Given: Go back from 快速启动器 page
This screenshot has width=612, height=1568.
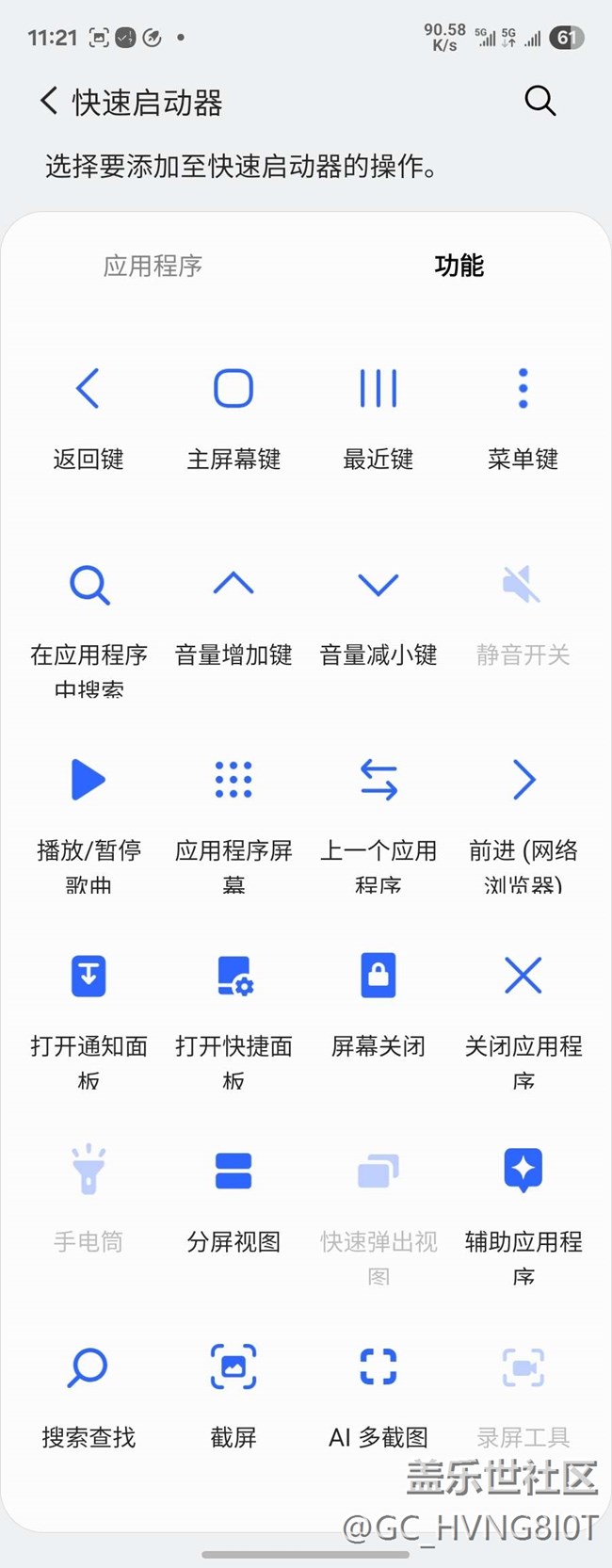Looking at the screenshot, I should click(x=49, y=101).
